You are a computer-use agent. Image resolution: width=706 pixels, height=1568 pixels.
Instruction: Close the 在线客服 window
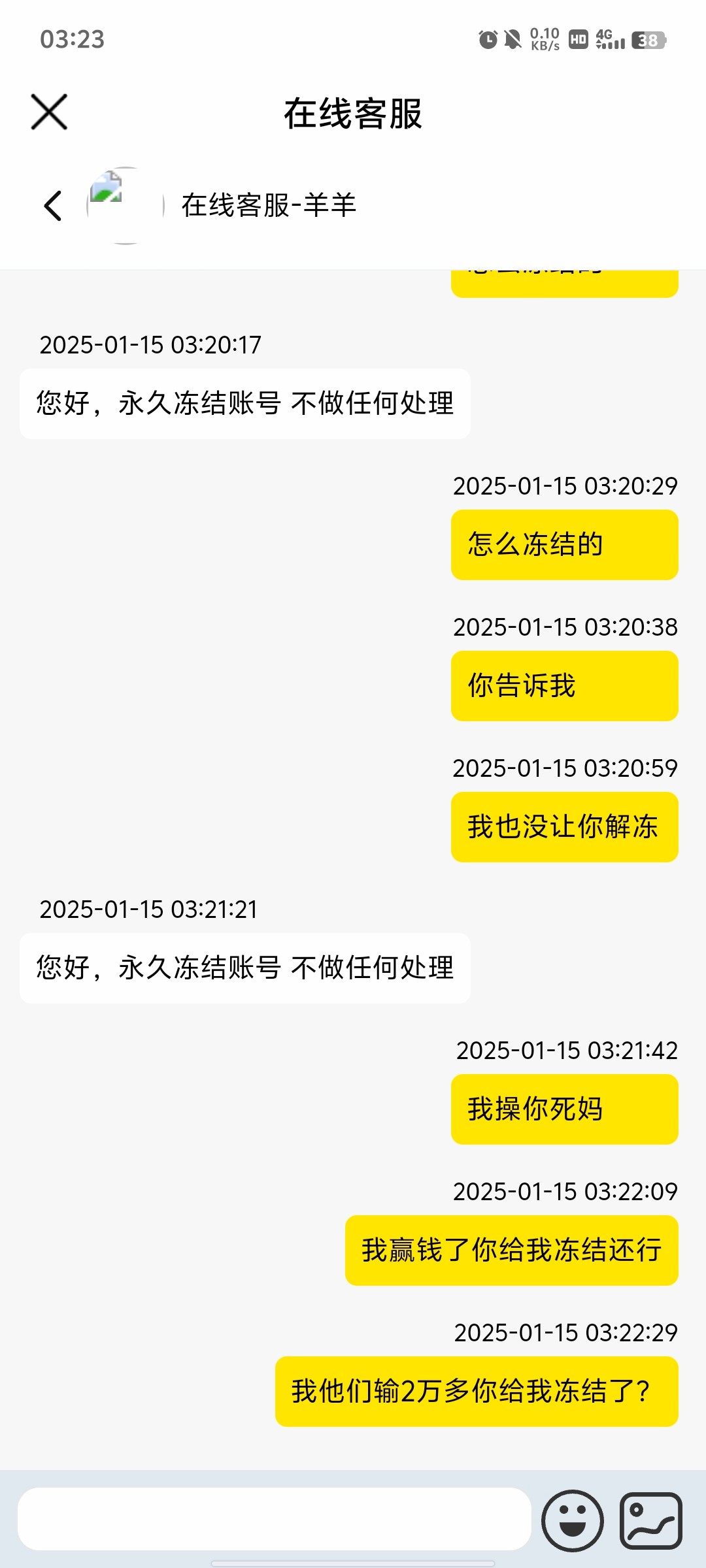pyautogui.click(x=49, y=112)
